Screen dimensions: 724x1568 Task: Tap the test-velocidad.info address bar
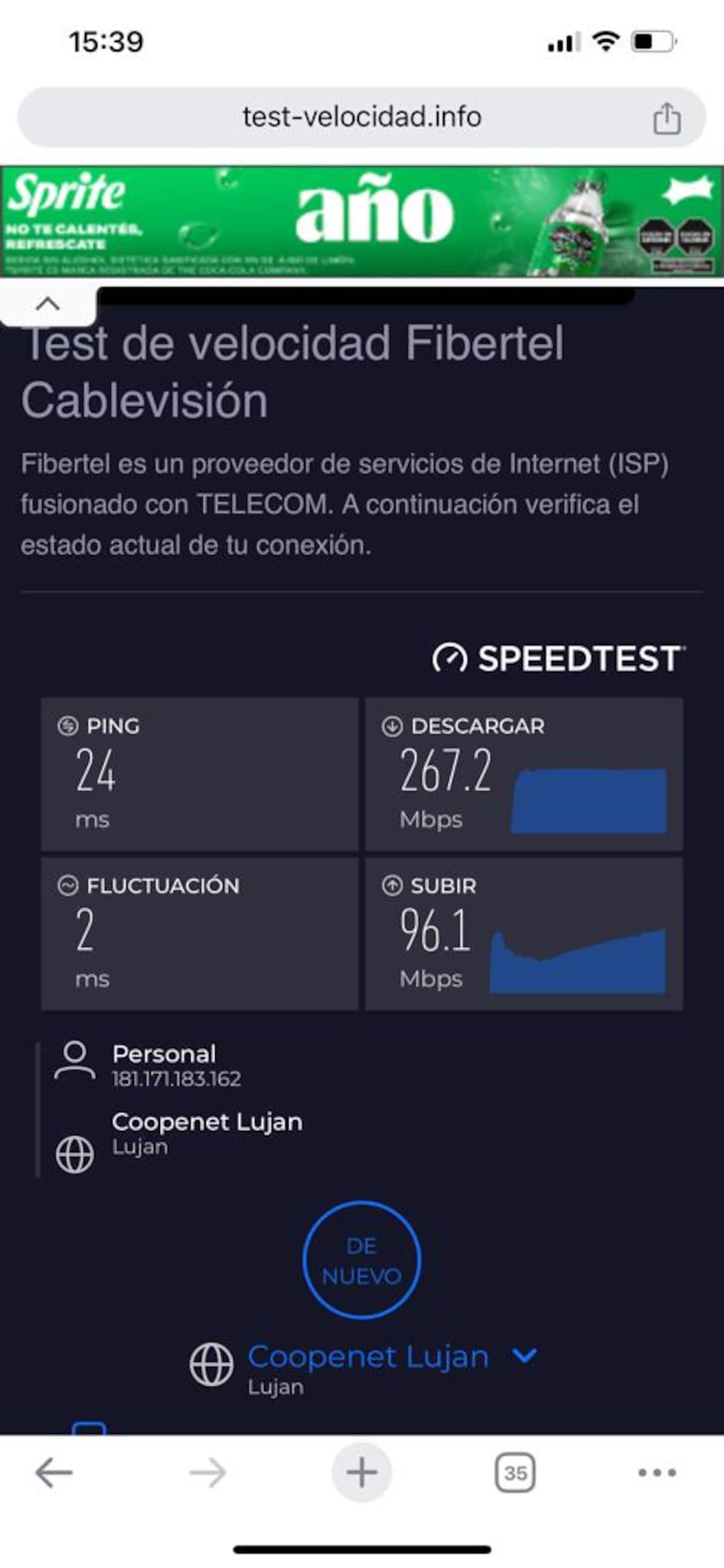pos(361,117)
